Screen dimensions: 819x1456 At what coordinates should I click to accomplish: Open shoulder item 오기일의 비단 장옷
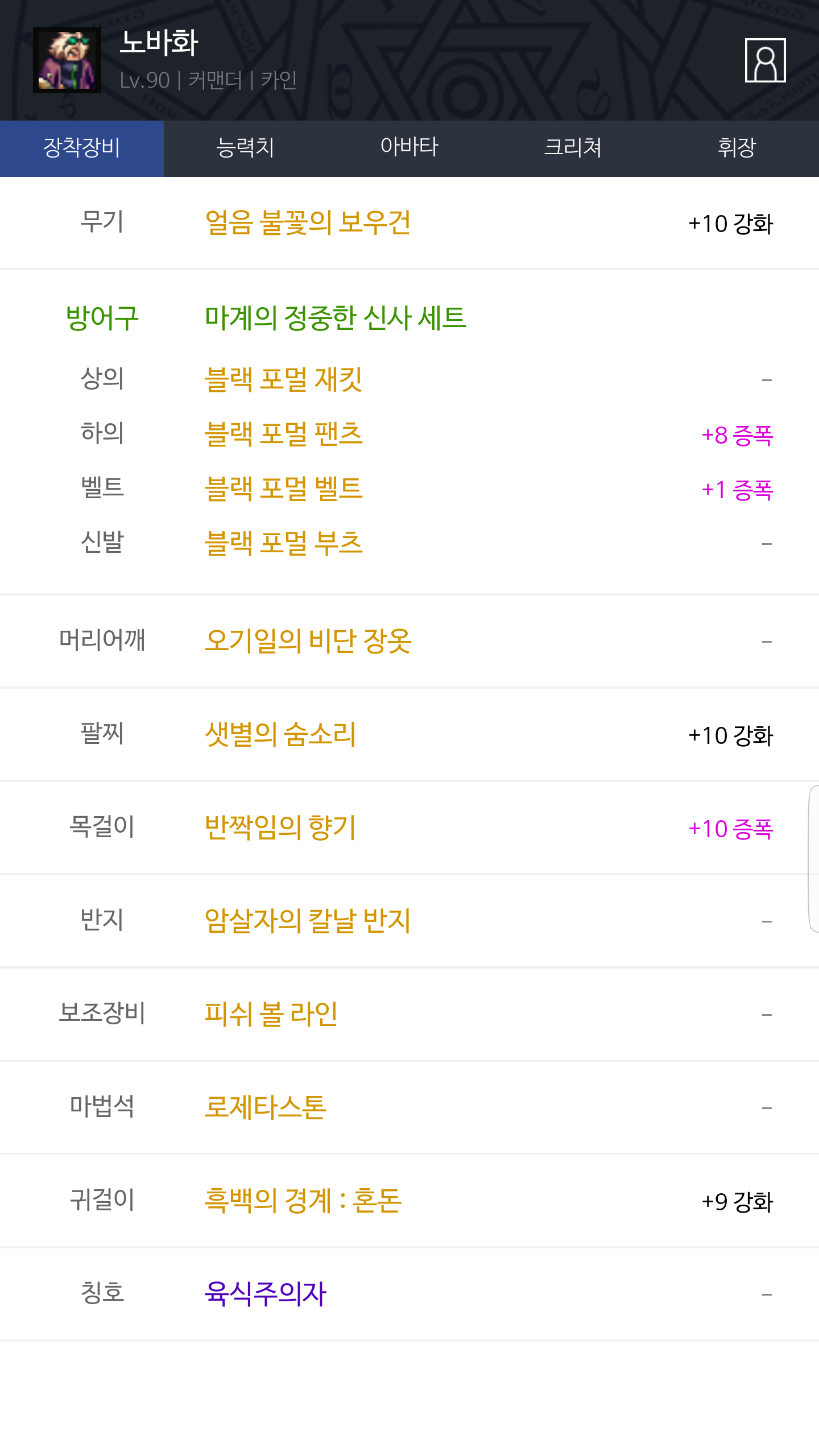308,641
